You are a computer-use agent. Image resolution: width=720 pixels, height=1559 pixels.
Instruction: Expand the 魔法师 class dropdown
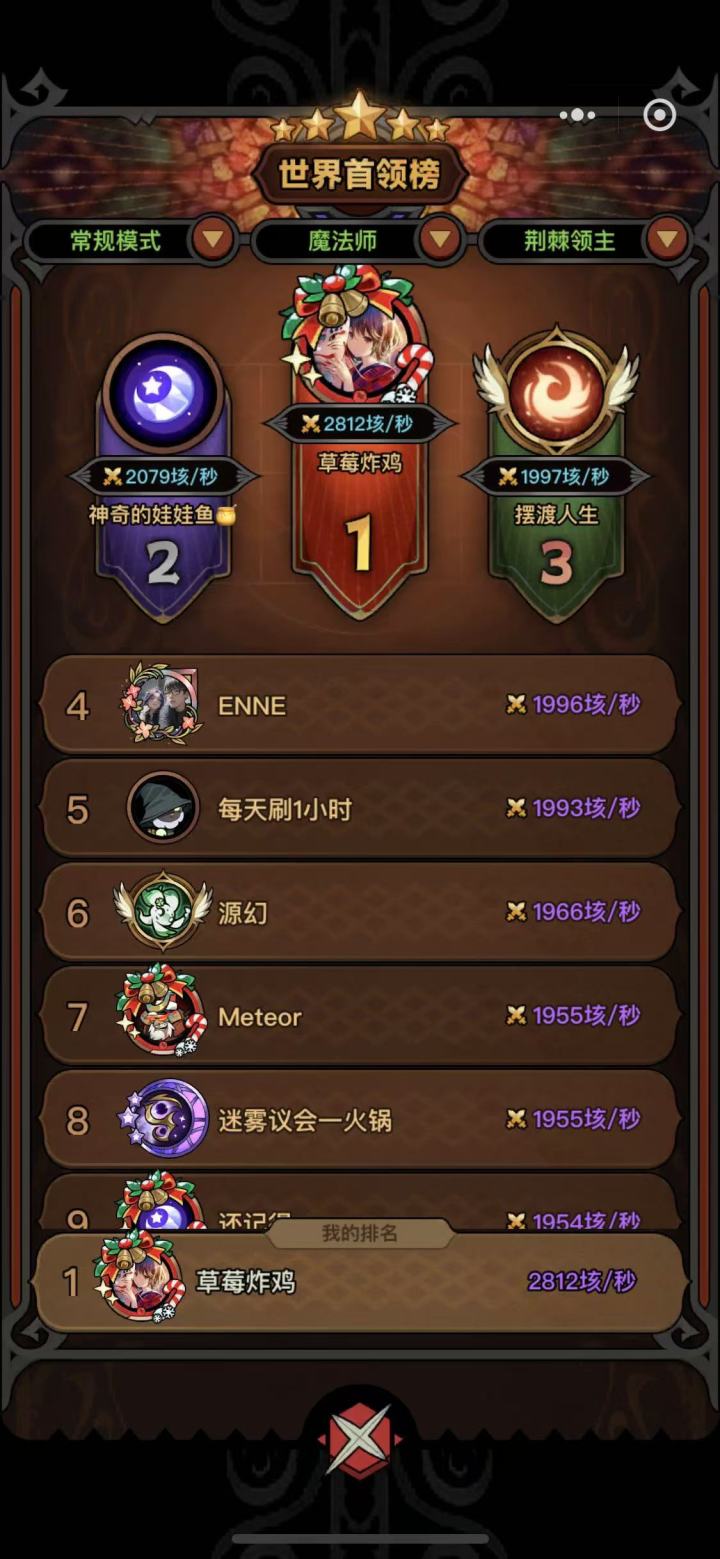360,240
